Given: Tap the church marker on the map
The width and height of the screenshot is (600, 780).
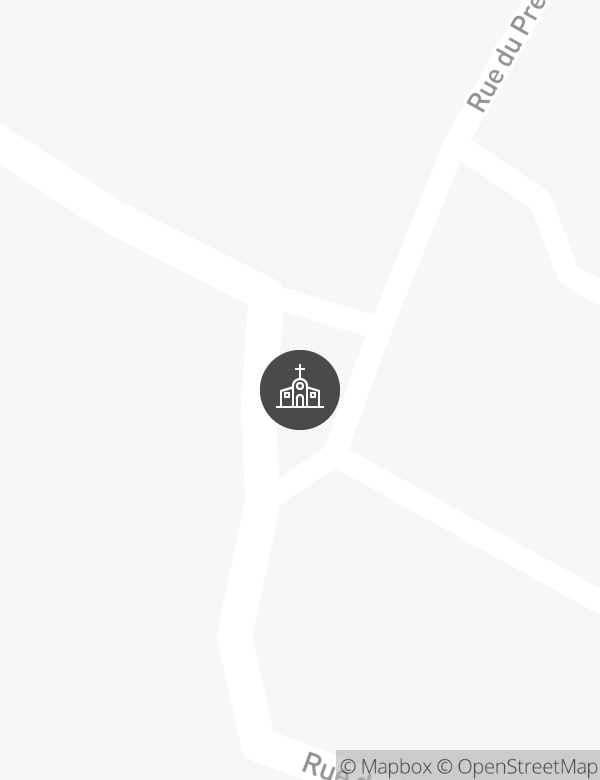Looking at the screenshot, I should coord(300,390).
